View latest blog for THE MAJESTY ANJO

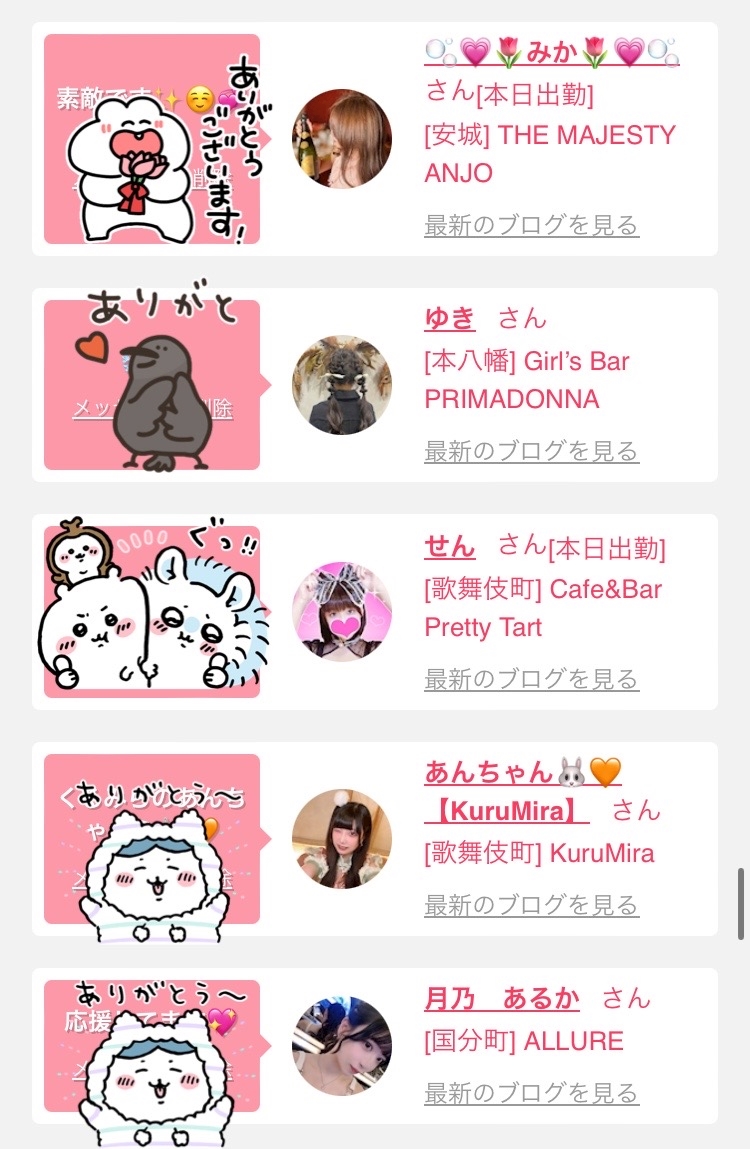coord(531,226)
